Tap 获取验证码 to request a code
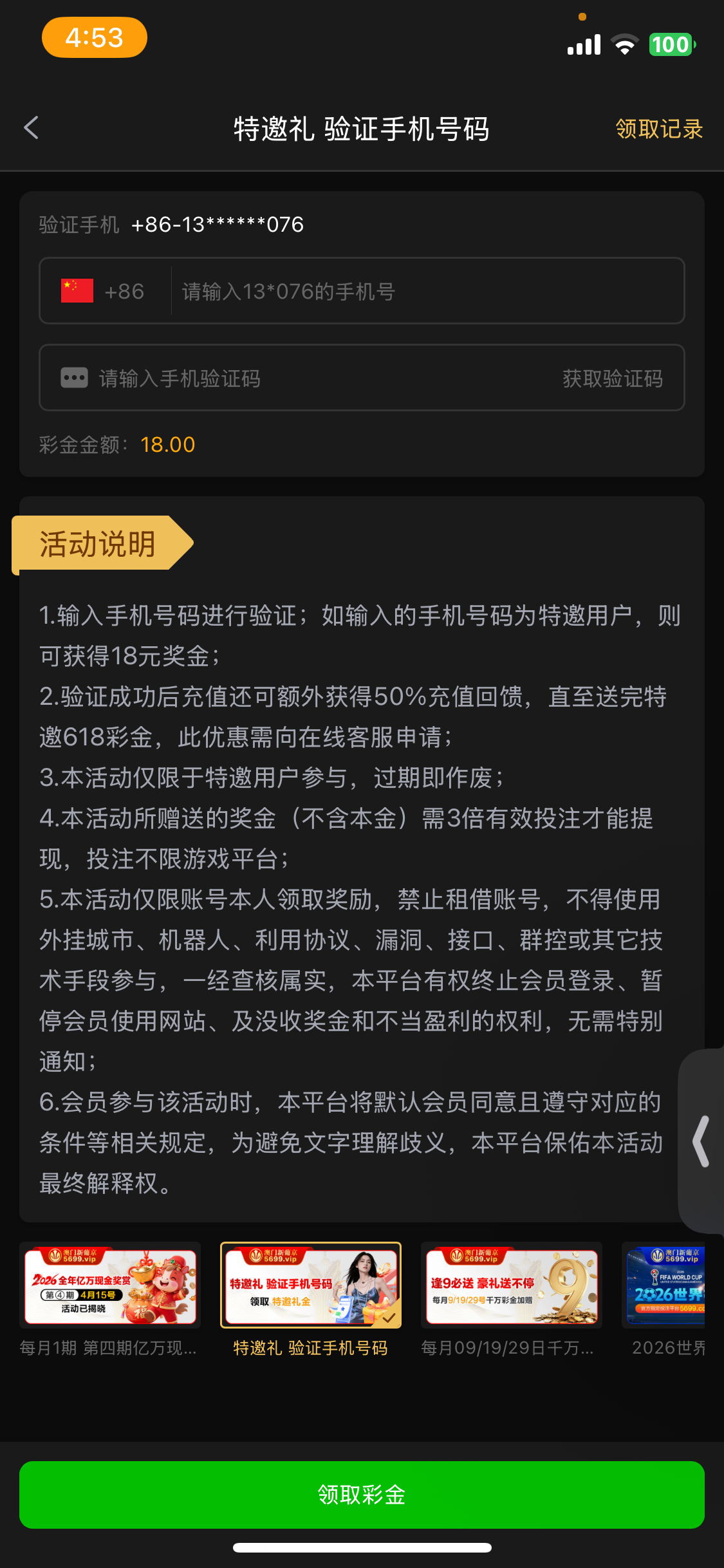 coord(612,378)
